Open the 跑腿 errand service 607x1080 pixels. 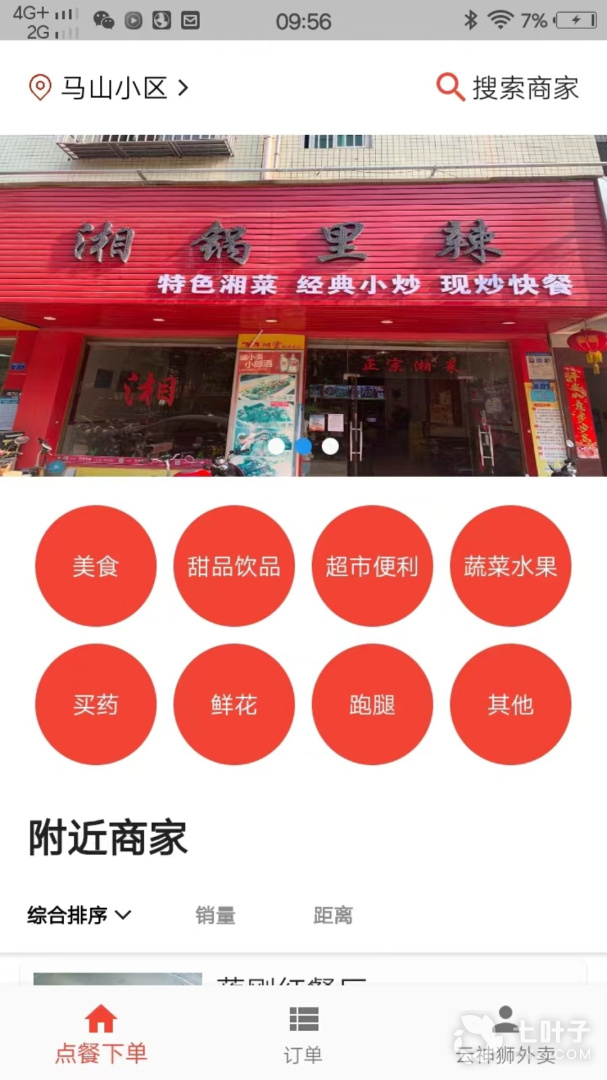tap(372, 704)
